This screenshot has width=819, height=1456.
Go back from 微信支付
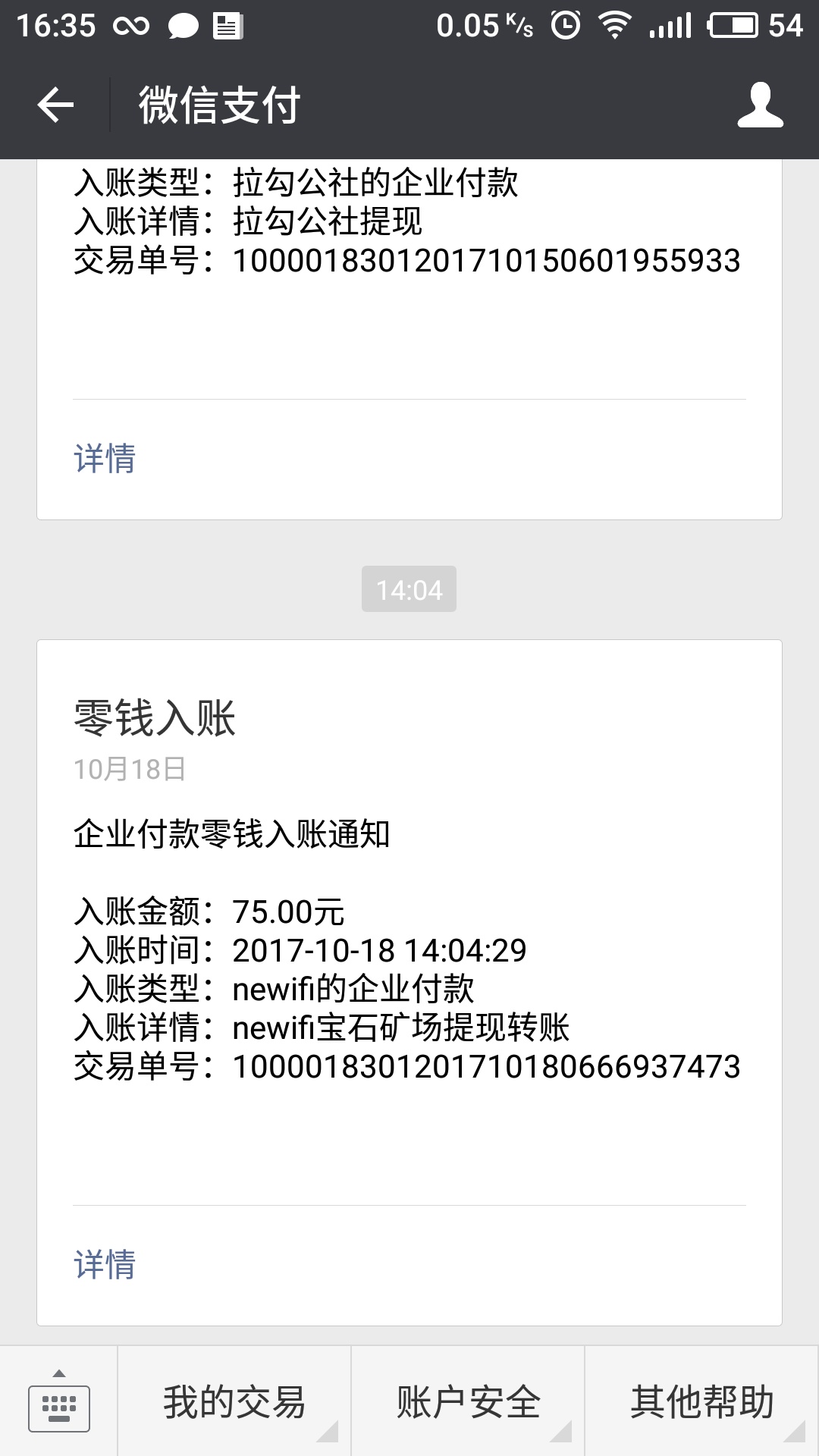pos(55,105)
